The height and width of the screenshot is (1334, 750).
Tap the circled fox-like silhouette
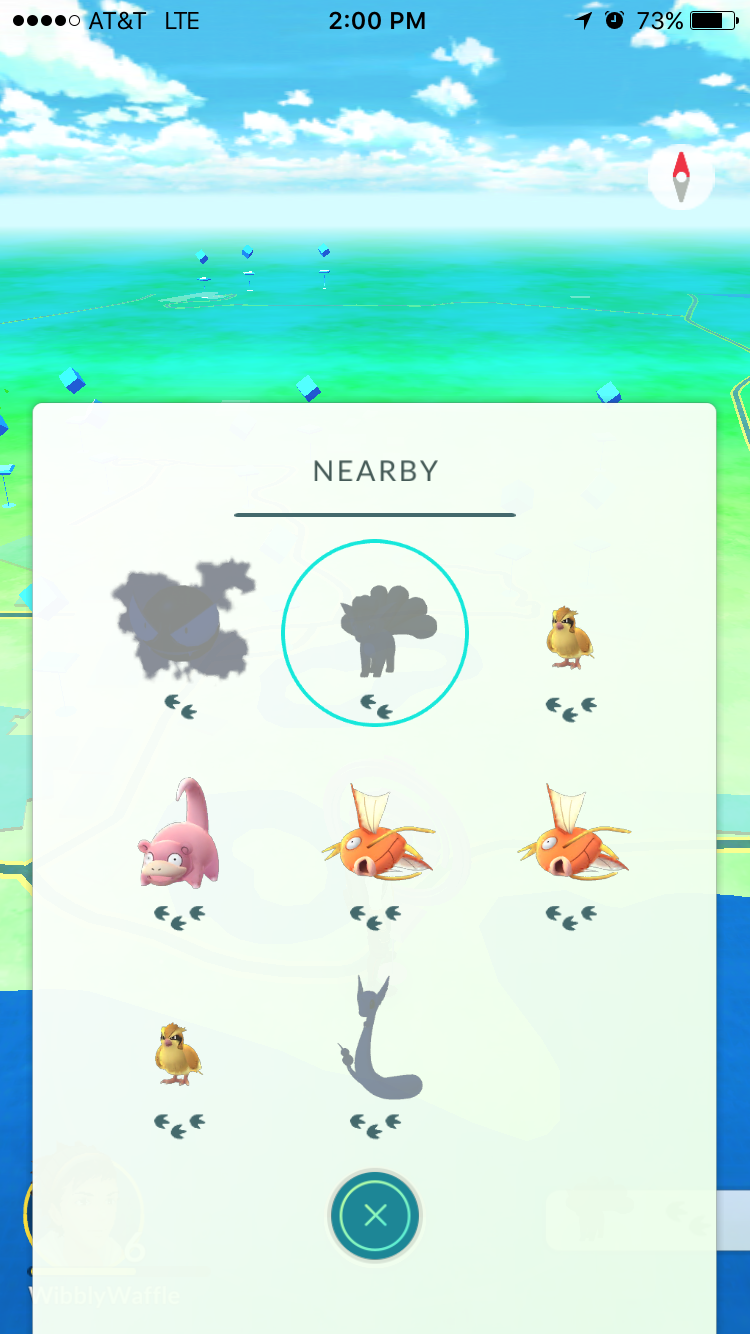[x=375, y=632]
